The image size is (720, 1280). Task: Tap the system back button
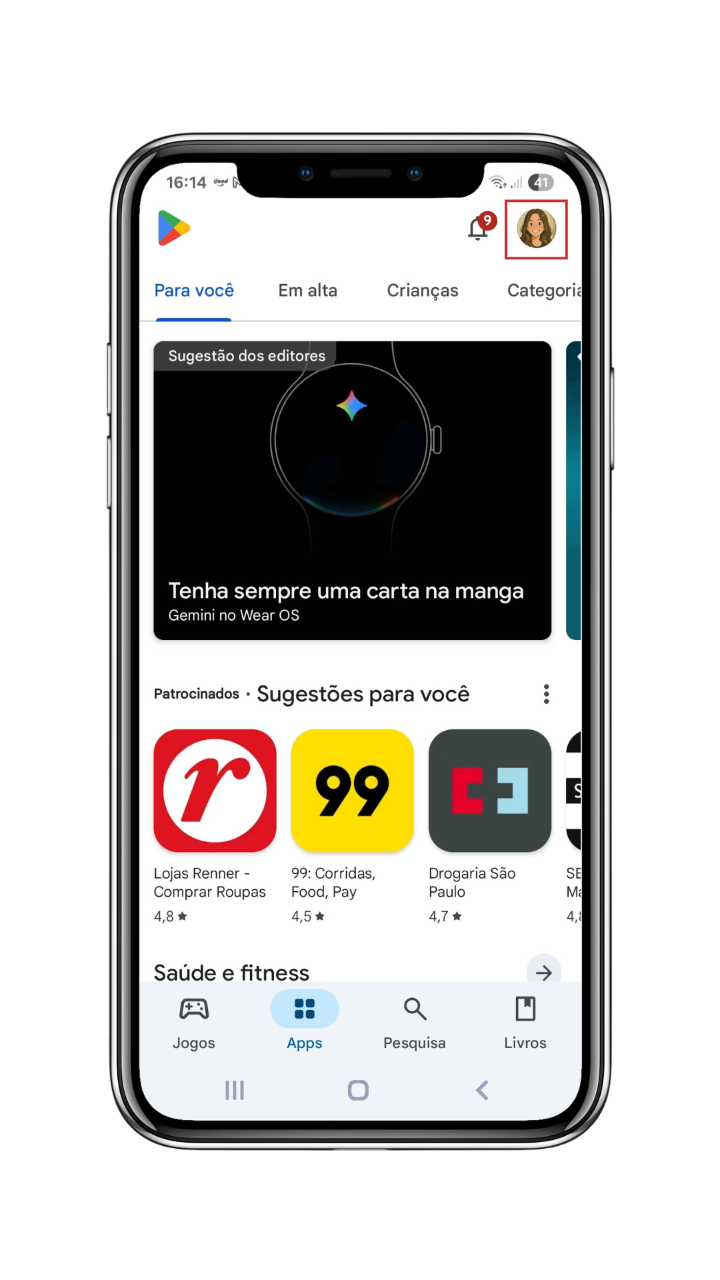(x=482, y=1090)
